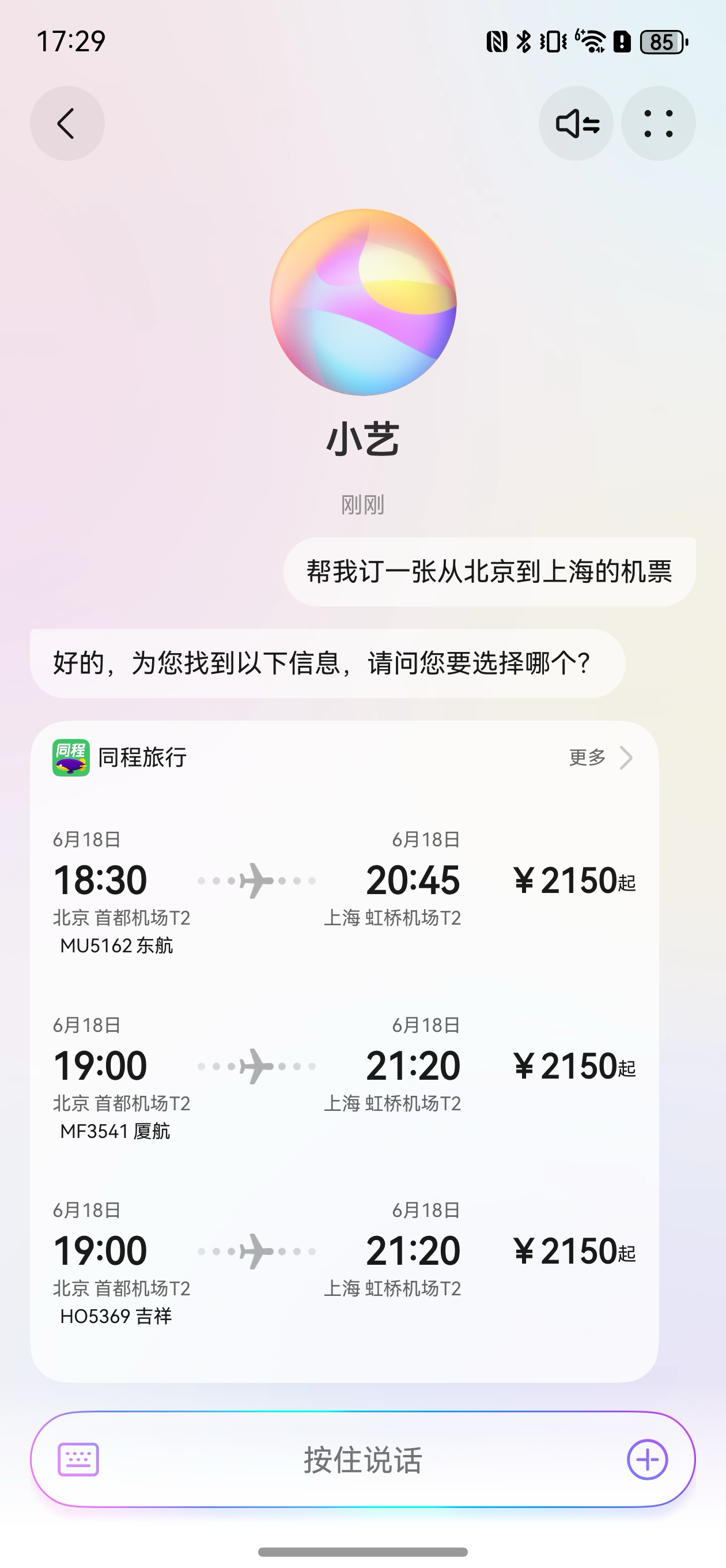
Task: Open the plus attachment menu
Action: coord(647,1460)
